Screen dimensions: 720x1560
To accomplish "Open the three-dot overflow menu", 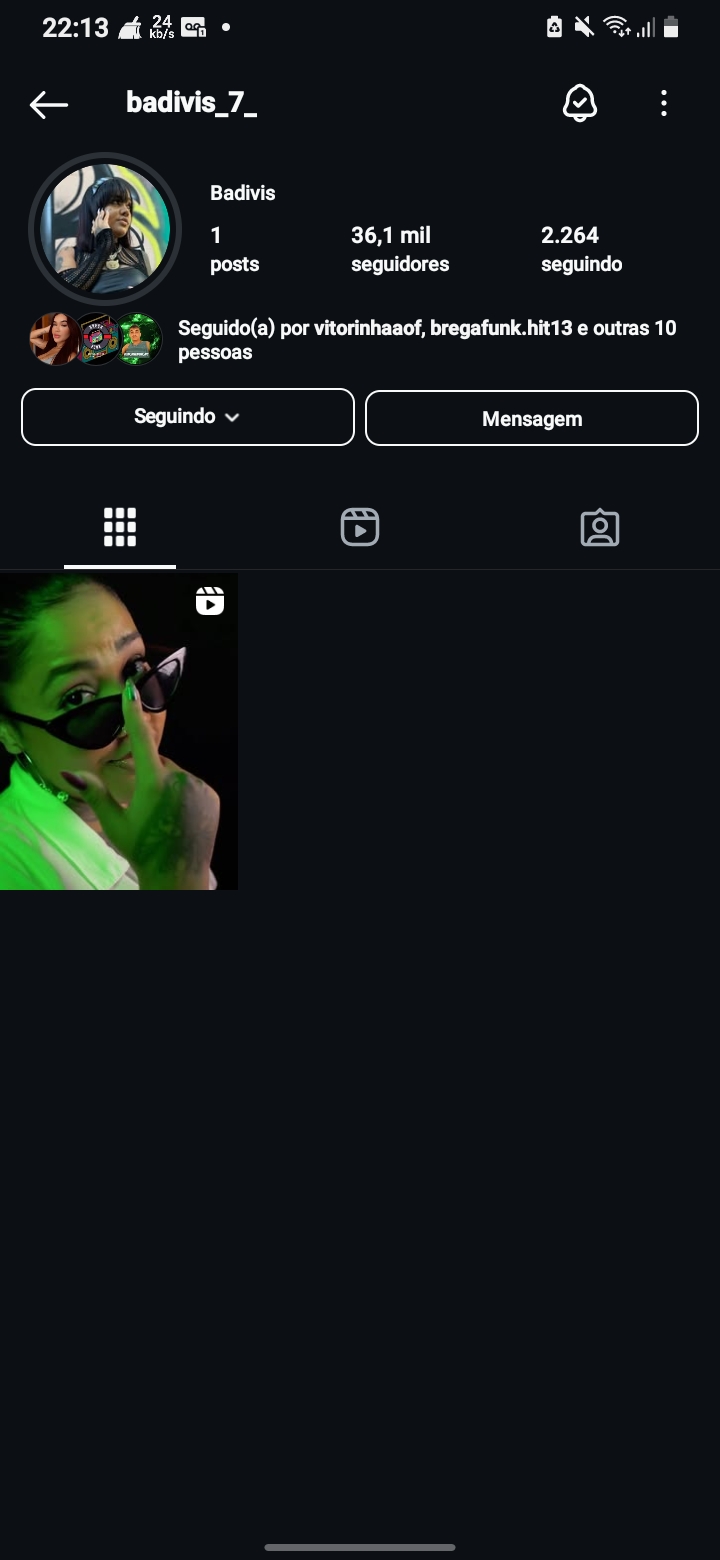I will click(664, 103).
